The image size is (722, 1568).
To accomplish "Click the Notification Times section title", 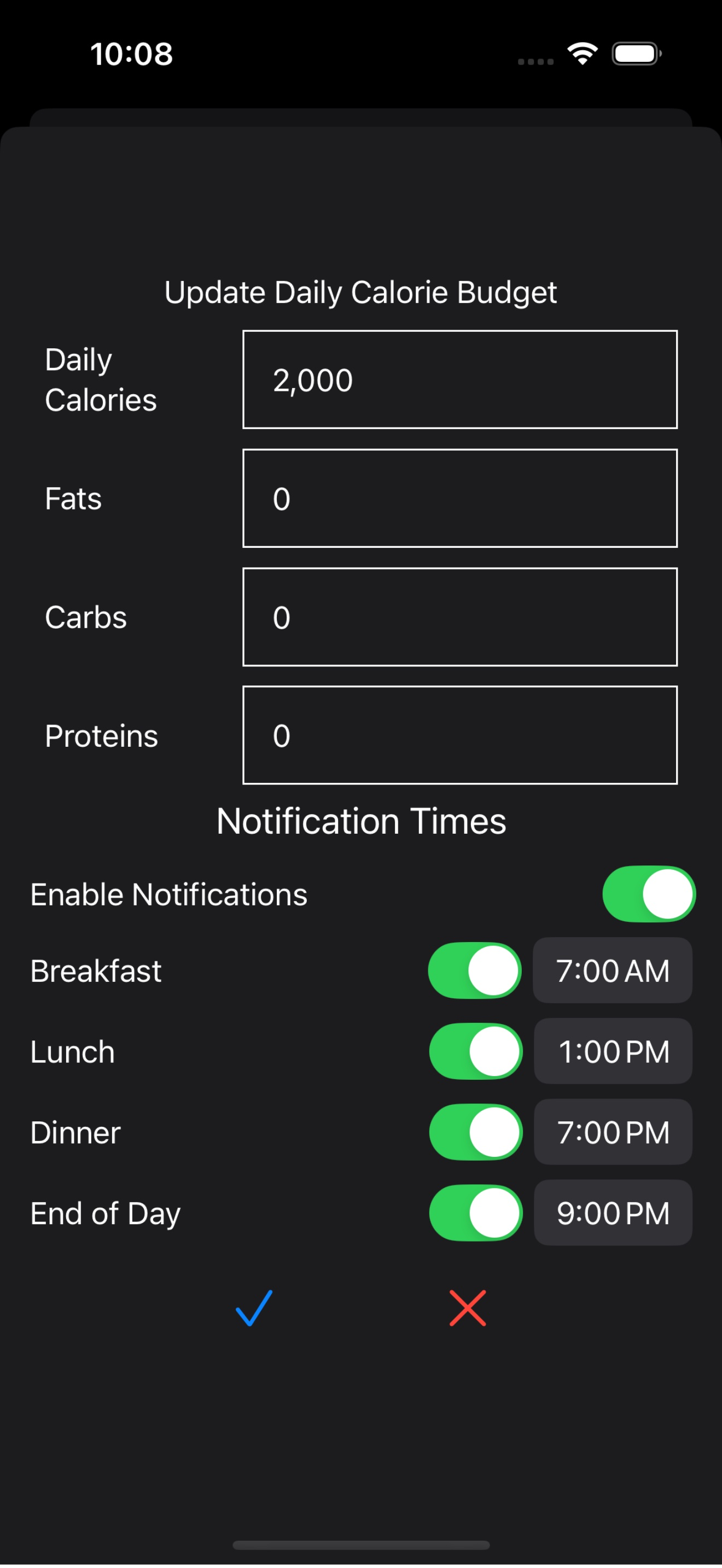I will point(360,820).
